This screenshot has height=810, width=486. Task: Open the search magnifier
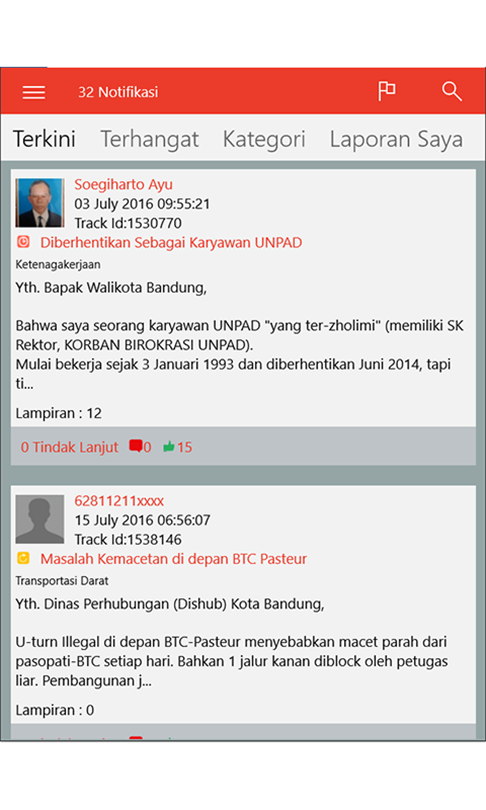click(451, 91)
